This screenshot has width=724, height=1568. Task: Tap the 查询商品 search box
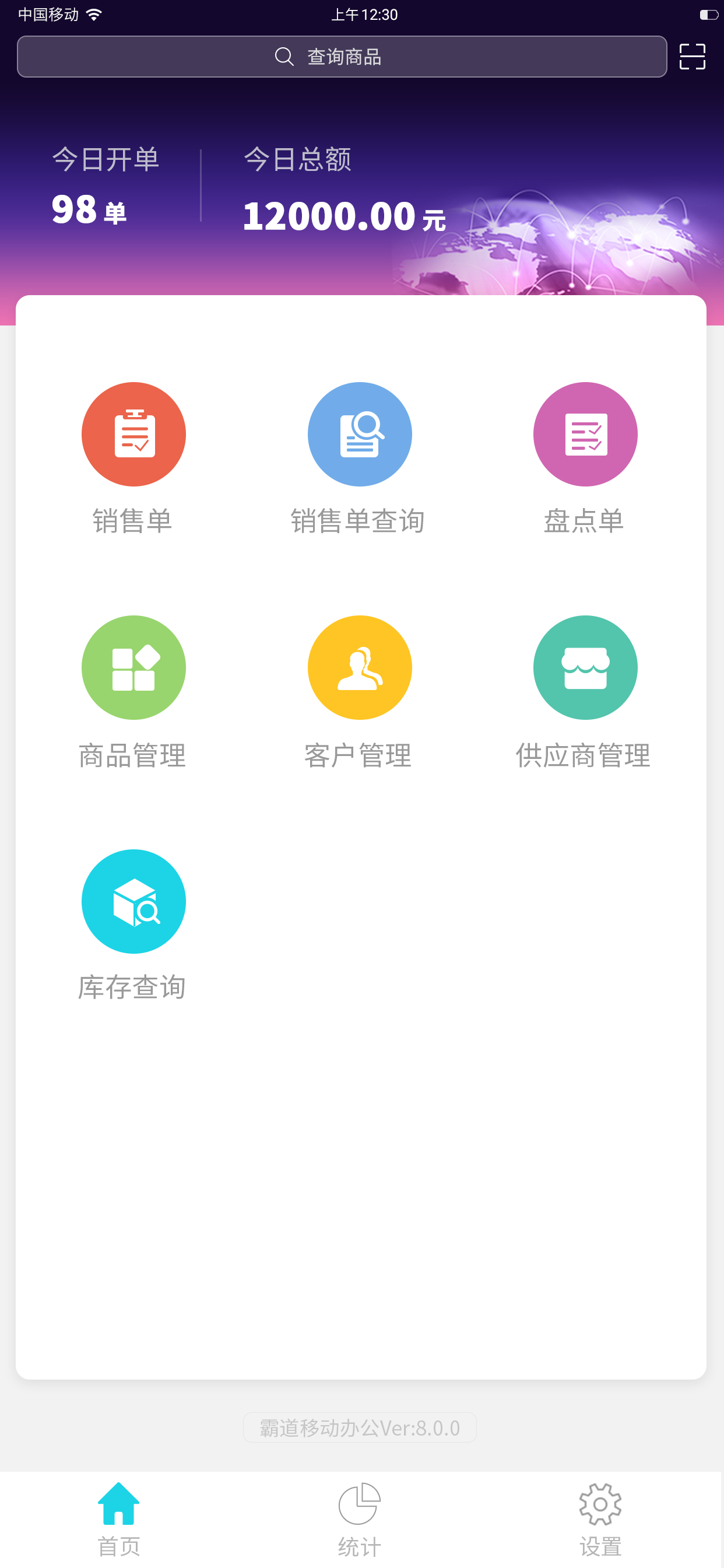342,57
